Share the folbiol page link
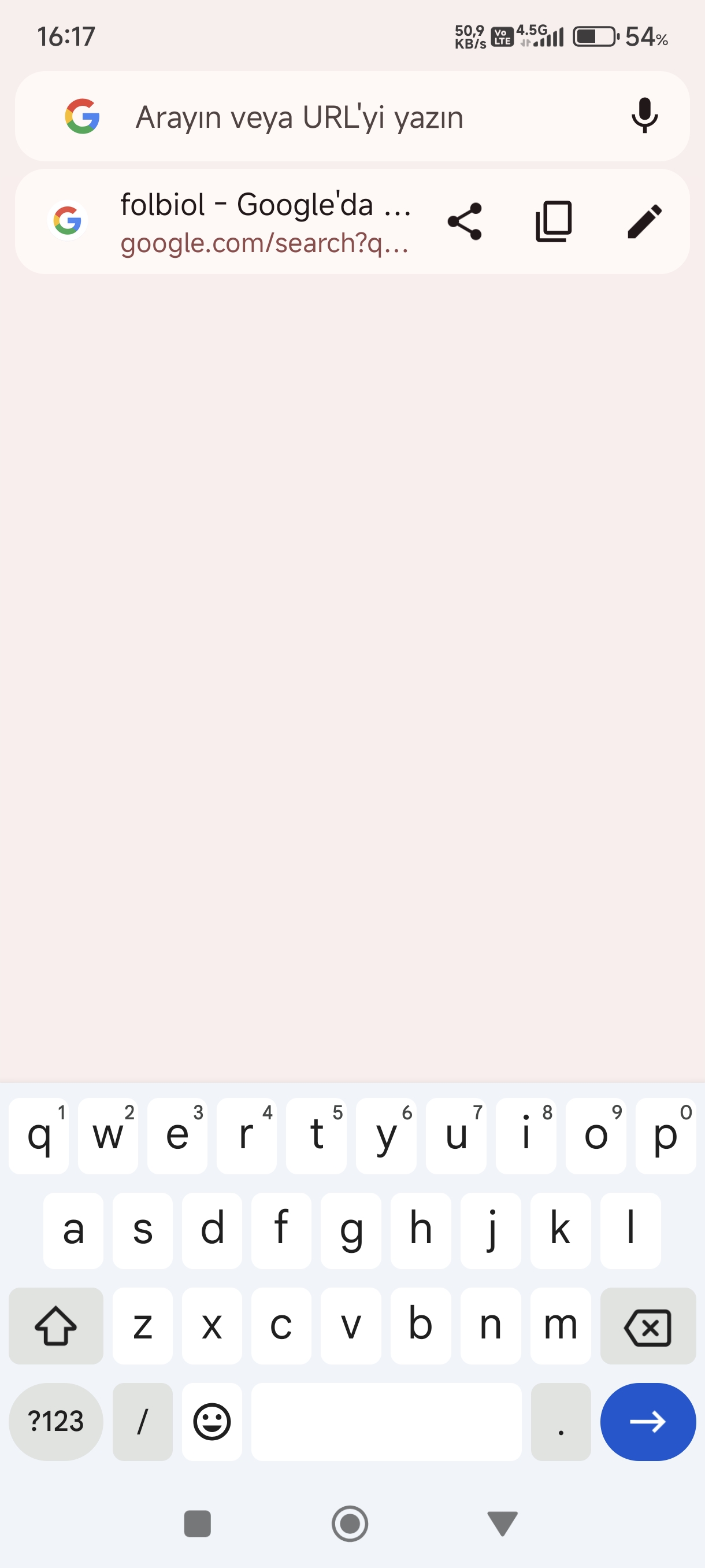The image size is (705, 1568). coord(465,221)
